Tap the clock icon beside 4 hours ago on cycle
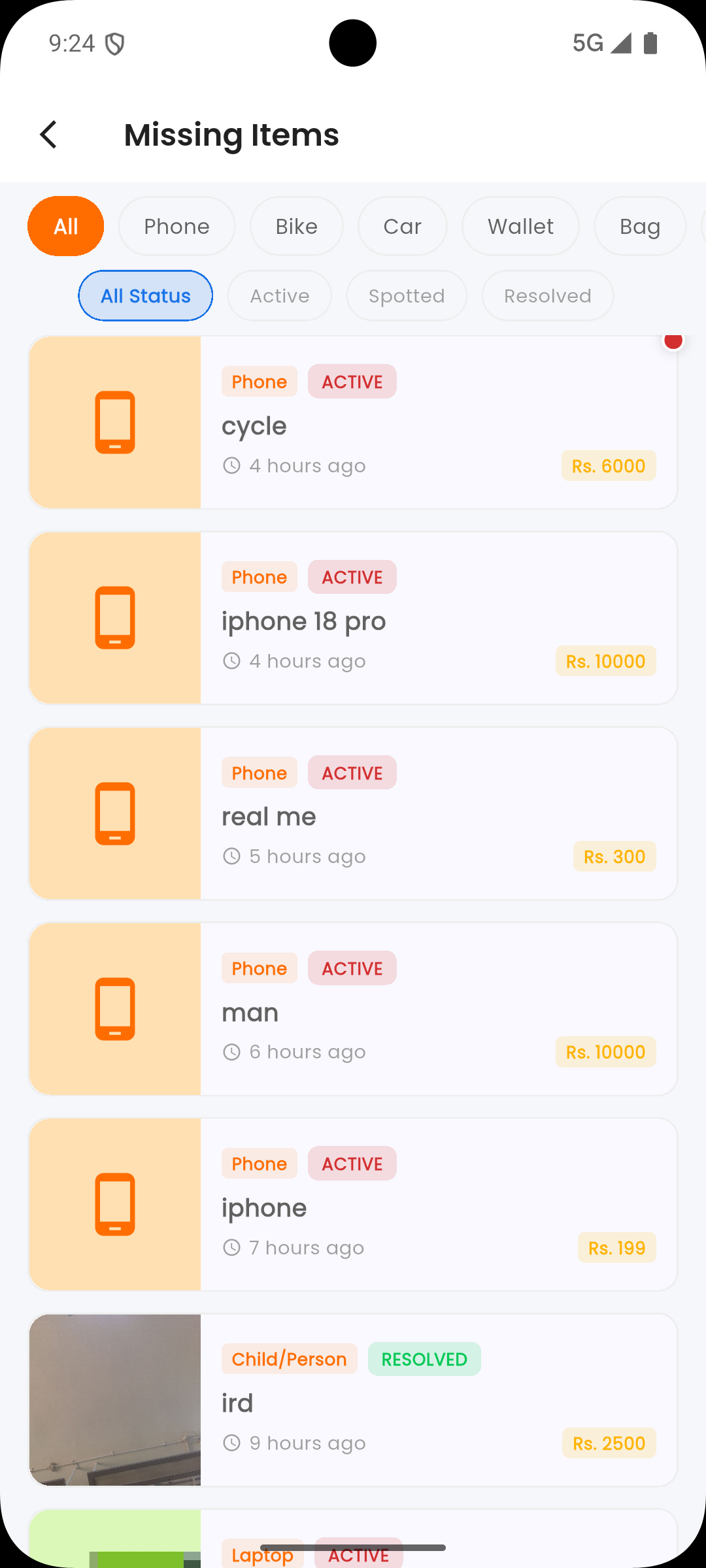This screenshot has height=1568, width=706. click(x=231, y=465)
